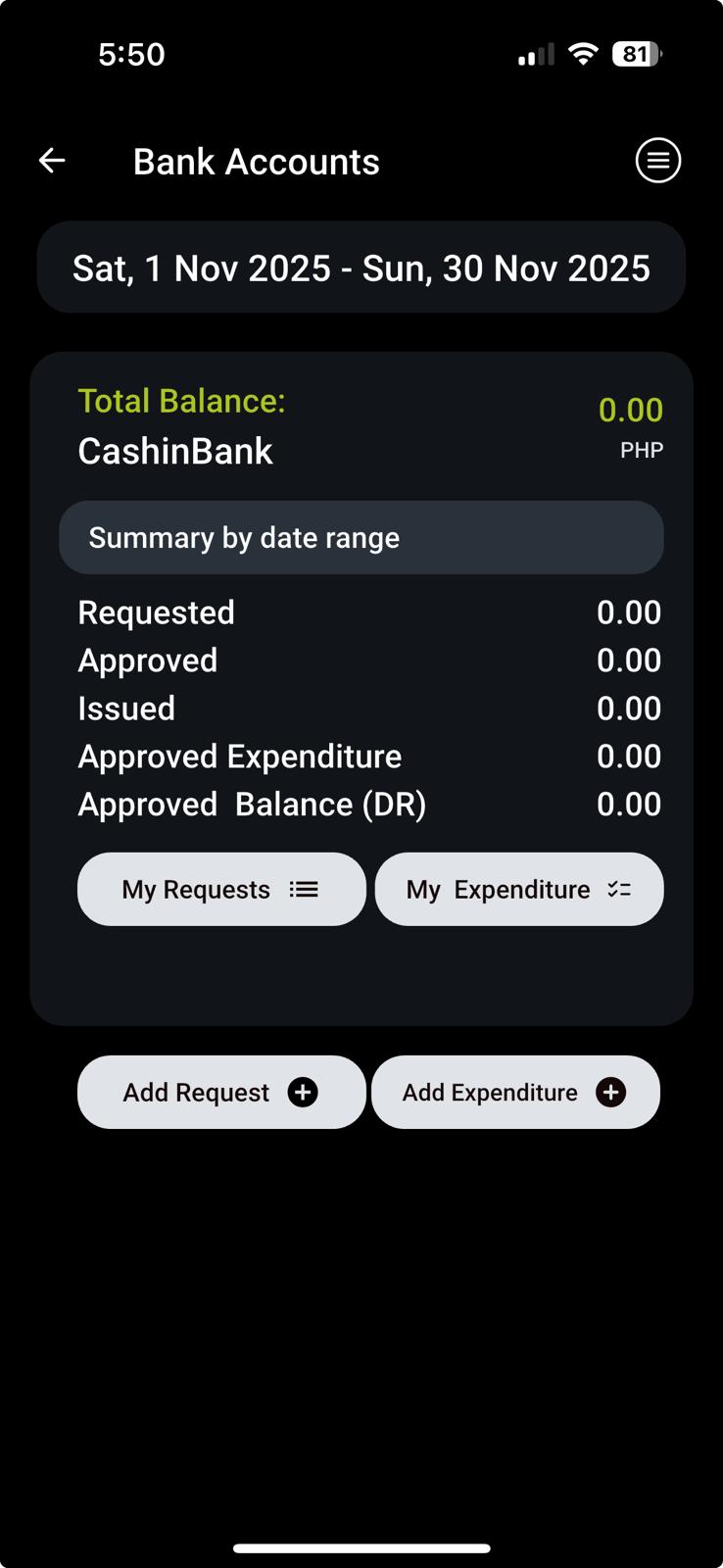723x1568 pixels.
Task: View My Requests list
Action: click(x=221, y=889)
